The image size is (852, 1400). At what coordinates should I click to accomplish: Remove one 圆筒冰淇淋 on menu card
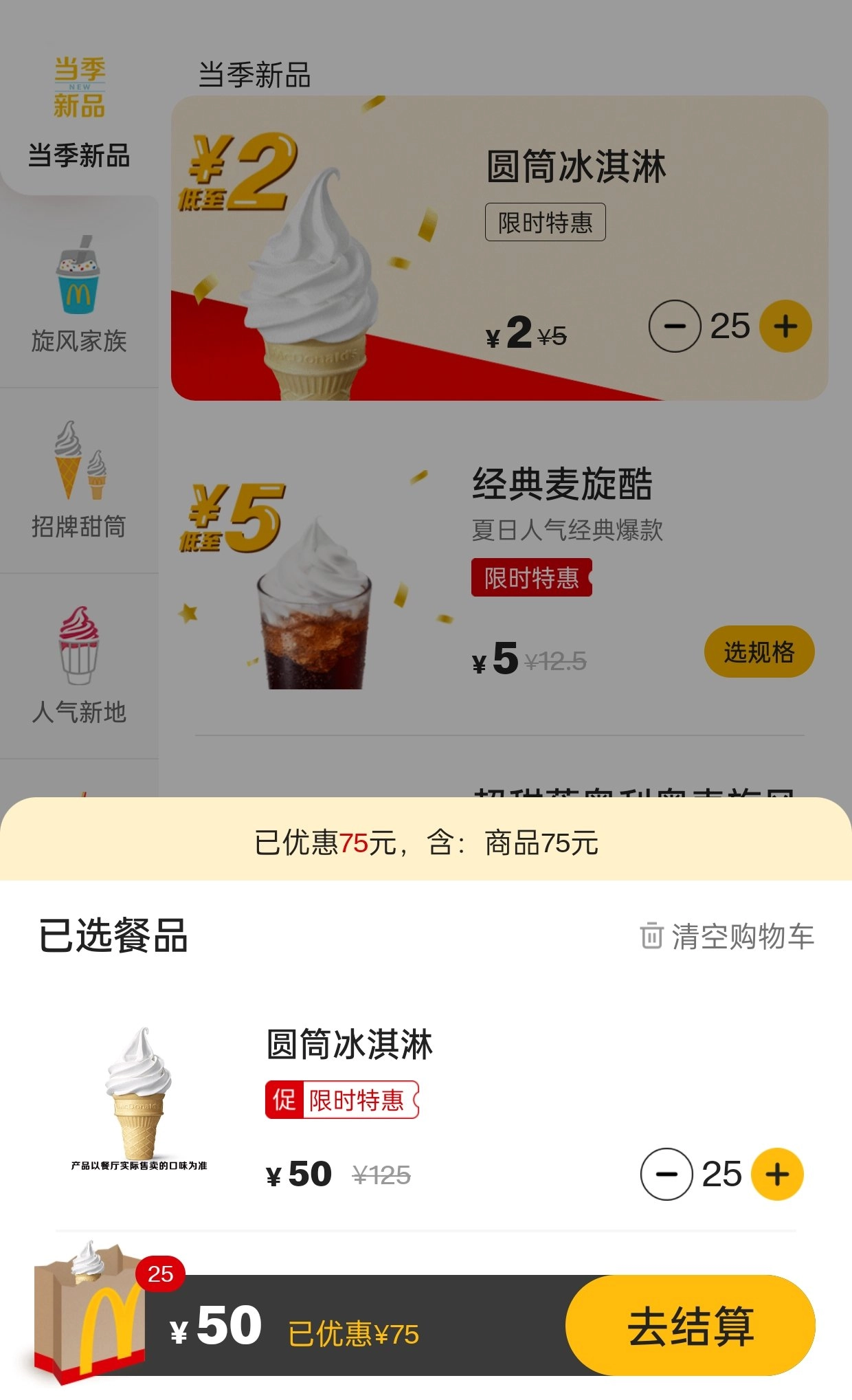pyautogui.click(x=675, y=326)
